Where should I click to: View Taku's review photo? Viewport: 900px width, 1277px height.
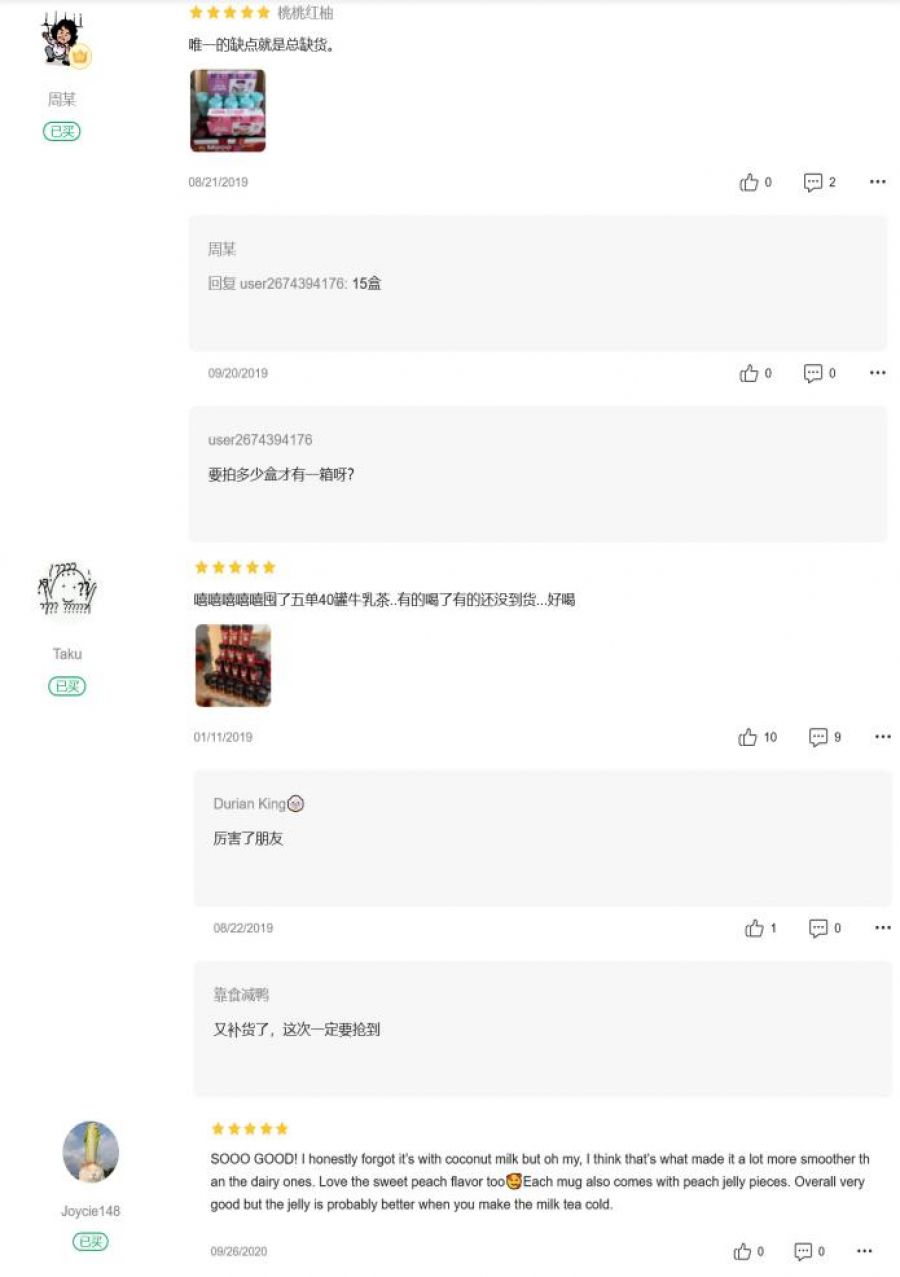(233, 665)
